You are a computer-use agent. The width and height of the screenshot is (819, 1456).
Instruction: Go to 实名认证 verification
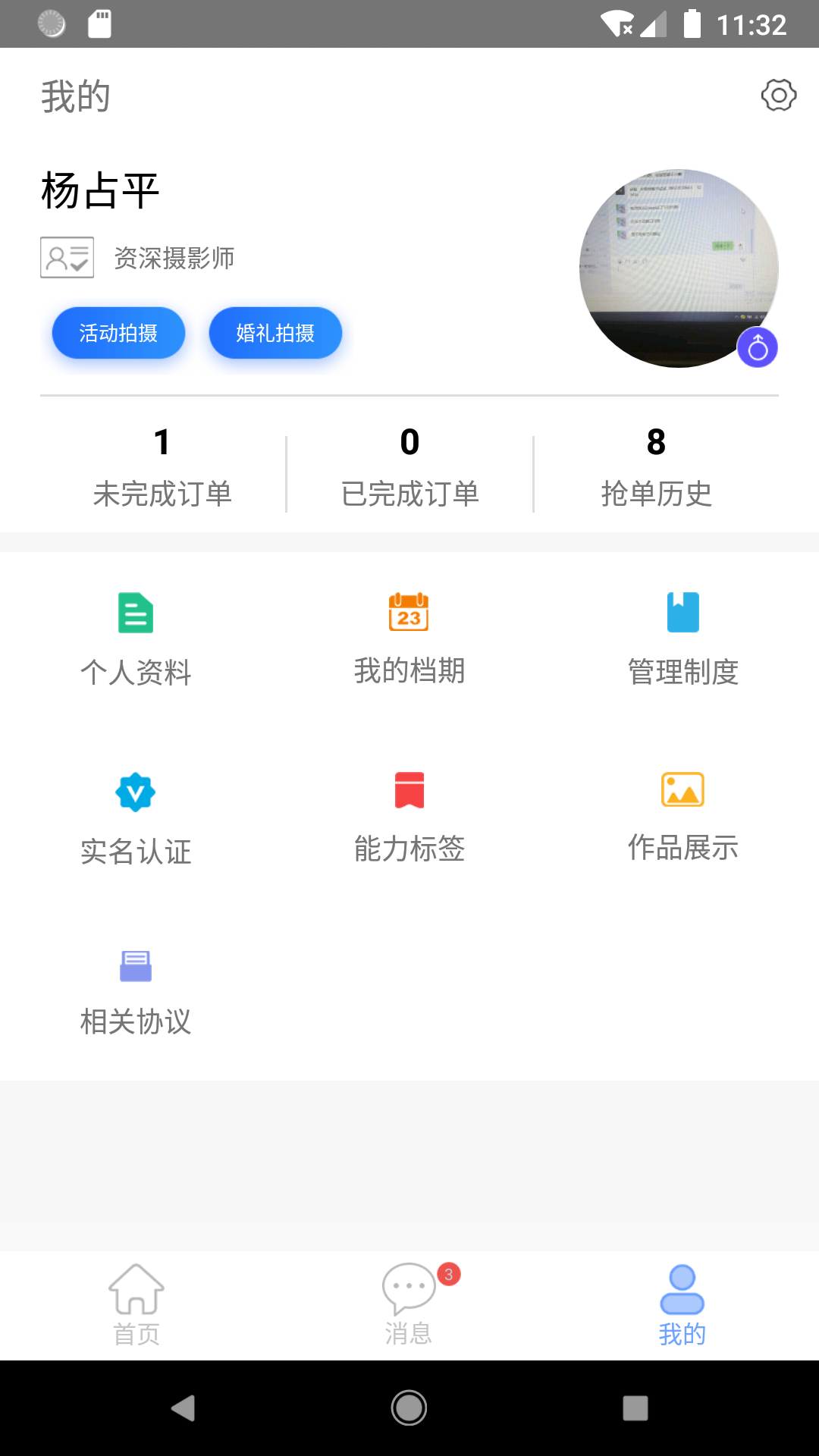tap(136, 819)
